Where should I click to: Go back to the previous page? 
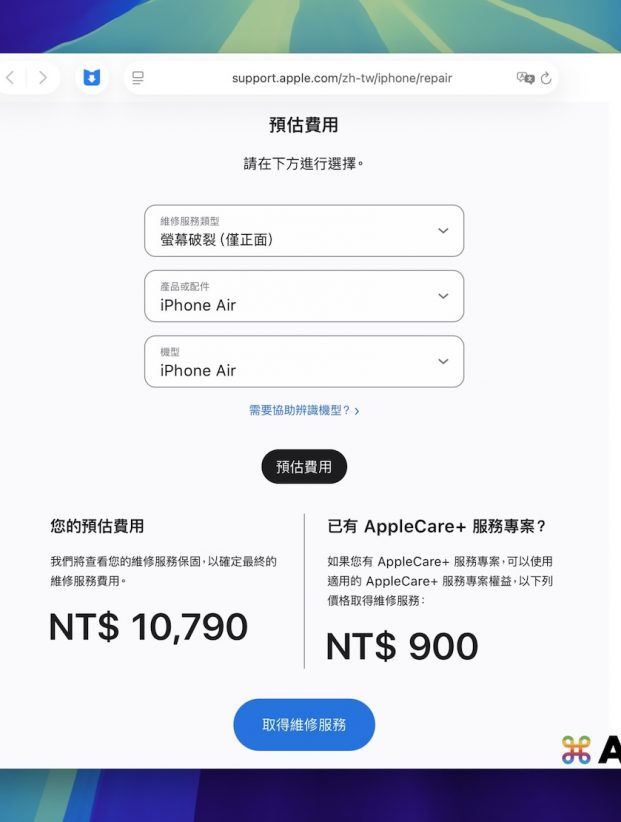pyautogui.click(x=11, y=78)
